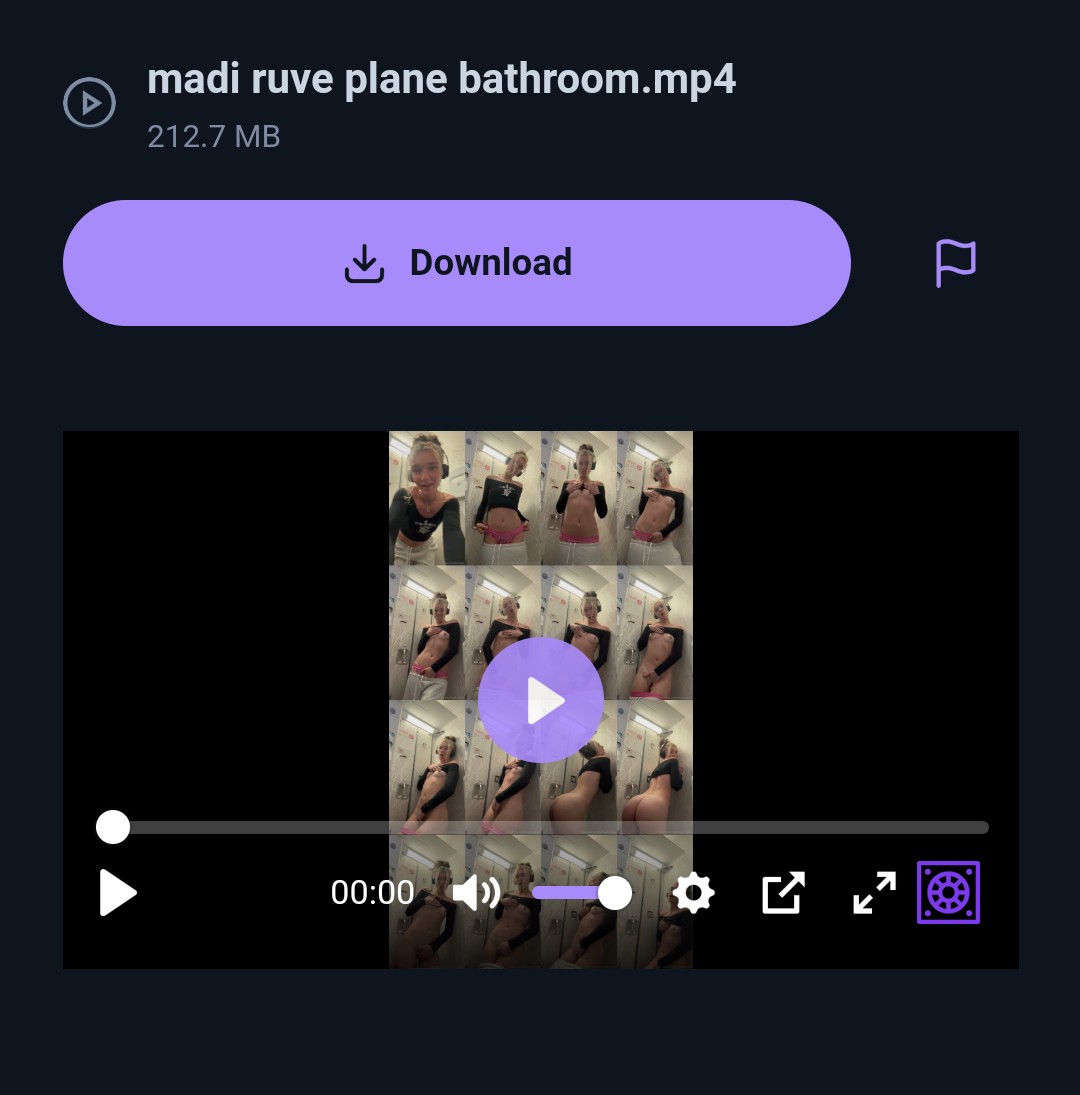This screenshot has height=1095, width=1080.
Task: Tap the large center play button
Action: (x=541, y=700)
